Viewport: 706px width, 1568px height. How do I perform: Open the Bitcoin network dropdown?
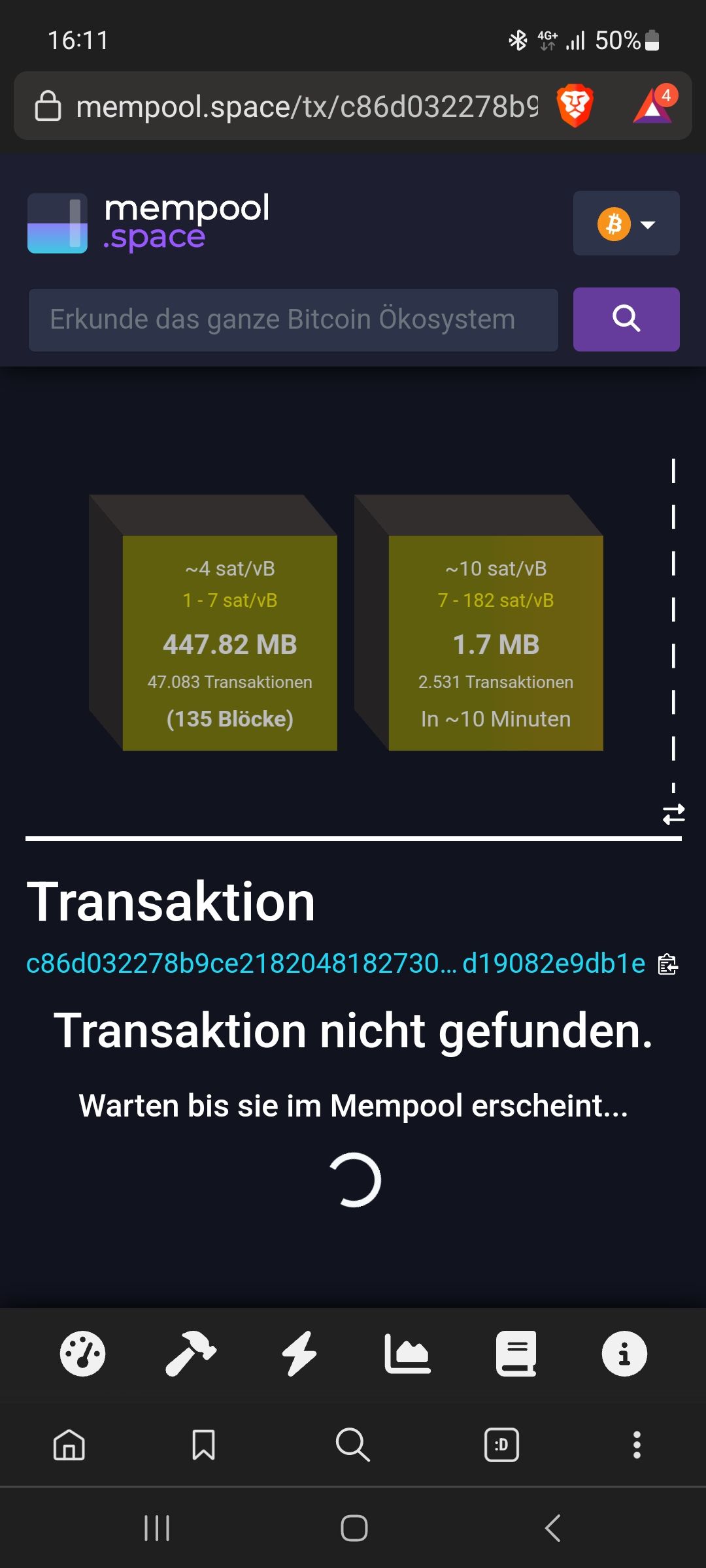point(626,223)
